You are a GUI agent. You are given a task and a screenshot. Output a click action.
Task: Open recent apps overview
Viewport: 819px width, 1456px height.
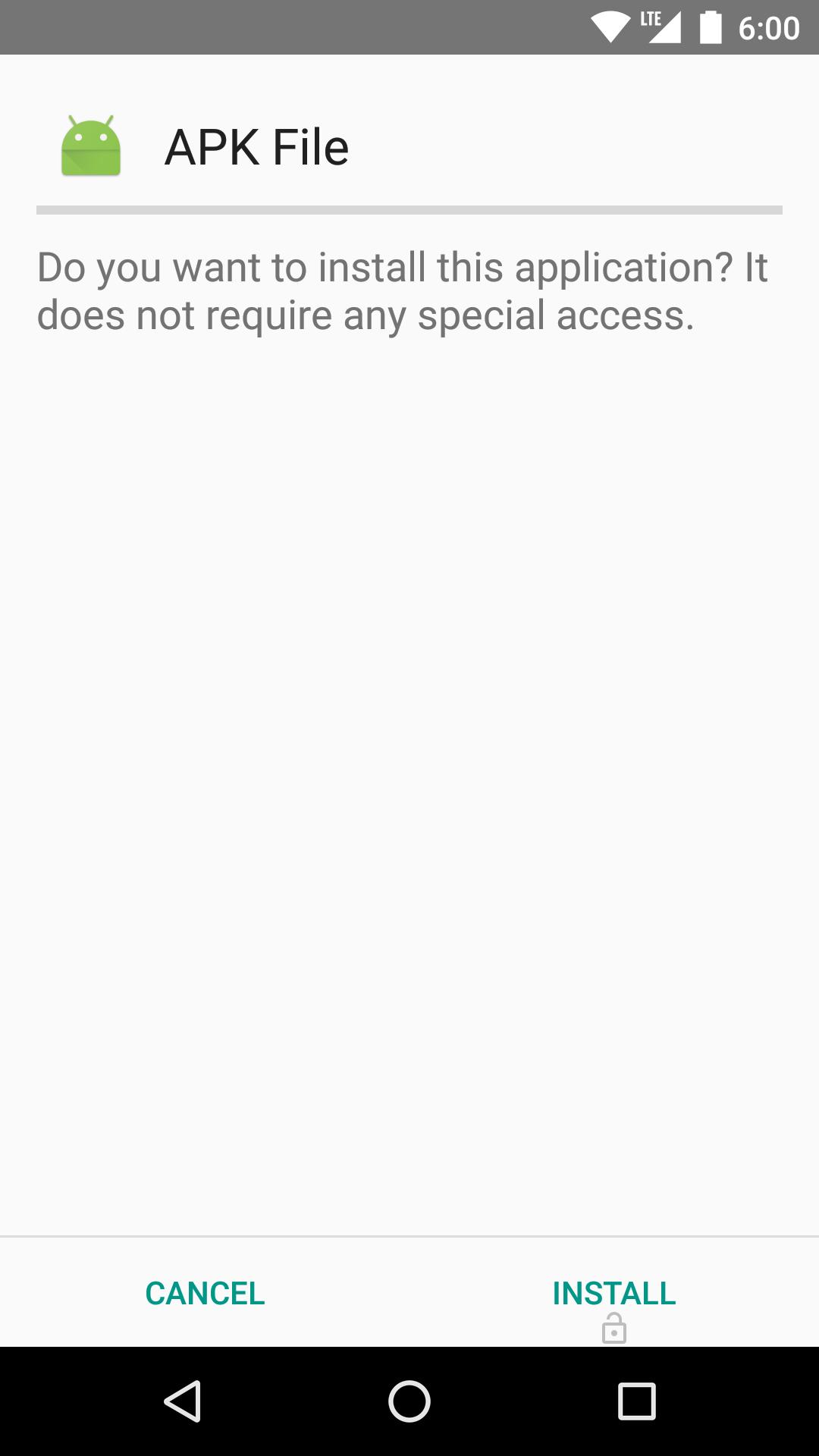pos(636,1401)
